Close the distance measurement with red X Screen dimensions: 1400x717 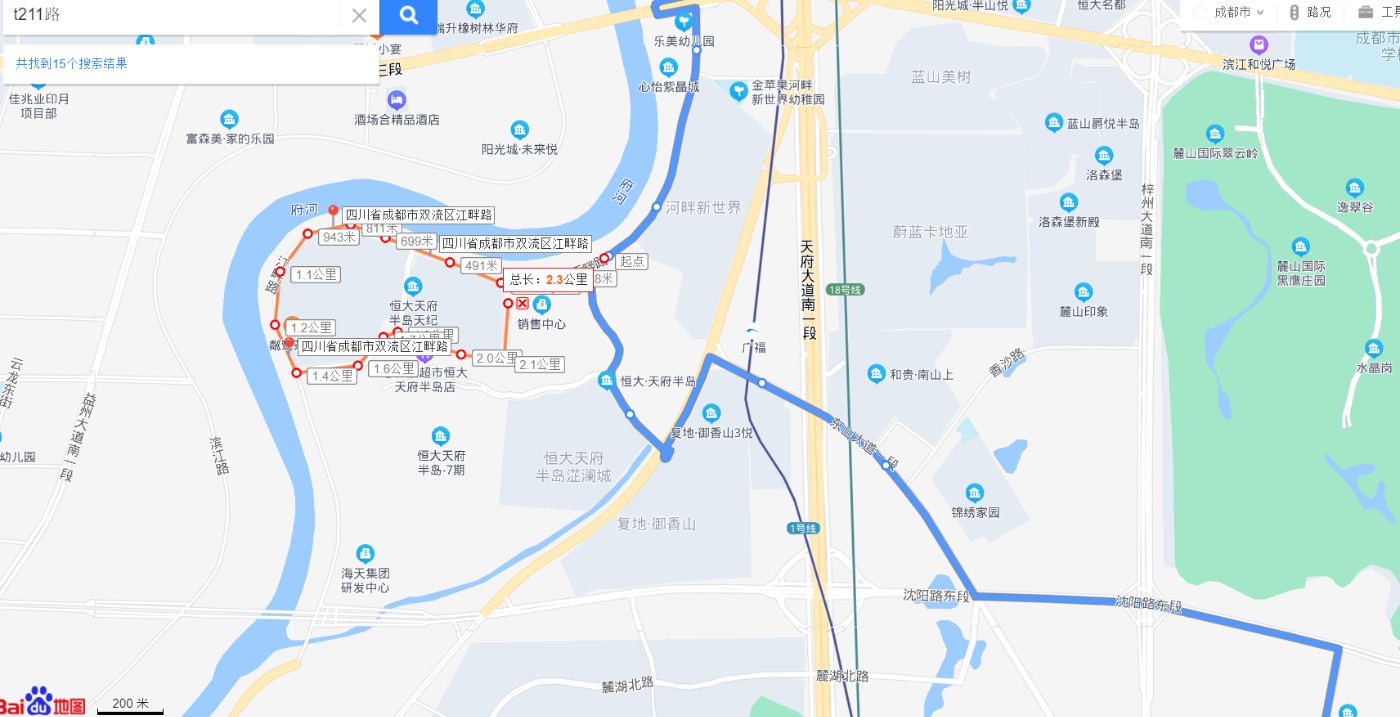[x=522, y=303]
